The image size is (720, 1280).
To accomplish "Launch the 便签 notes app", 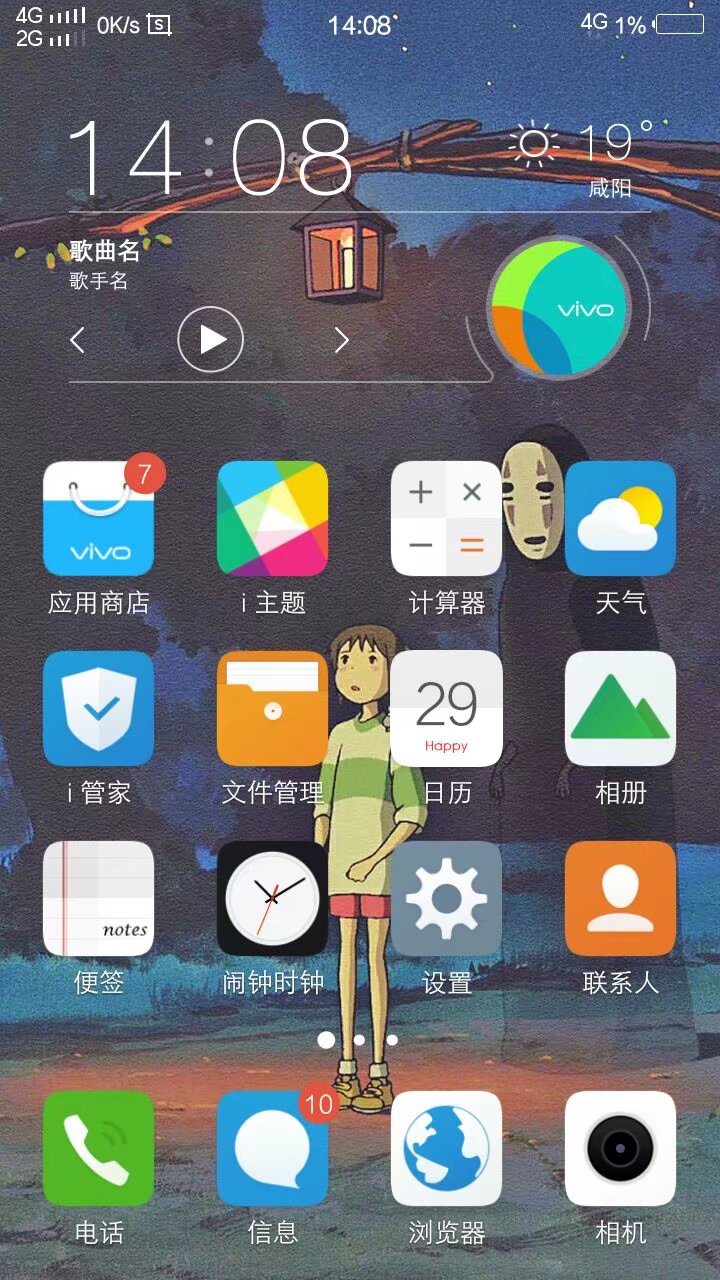I will click(x=98, y=898).
